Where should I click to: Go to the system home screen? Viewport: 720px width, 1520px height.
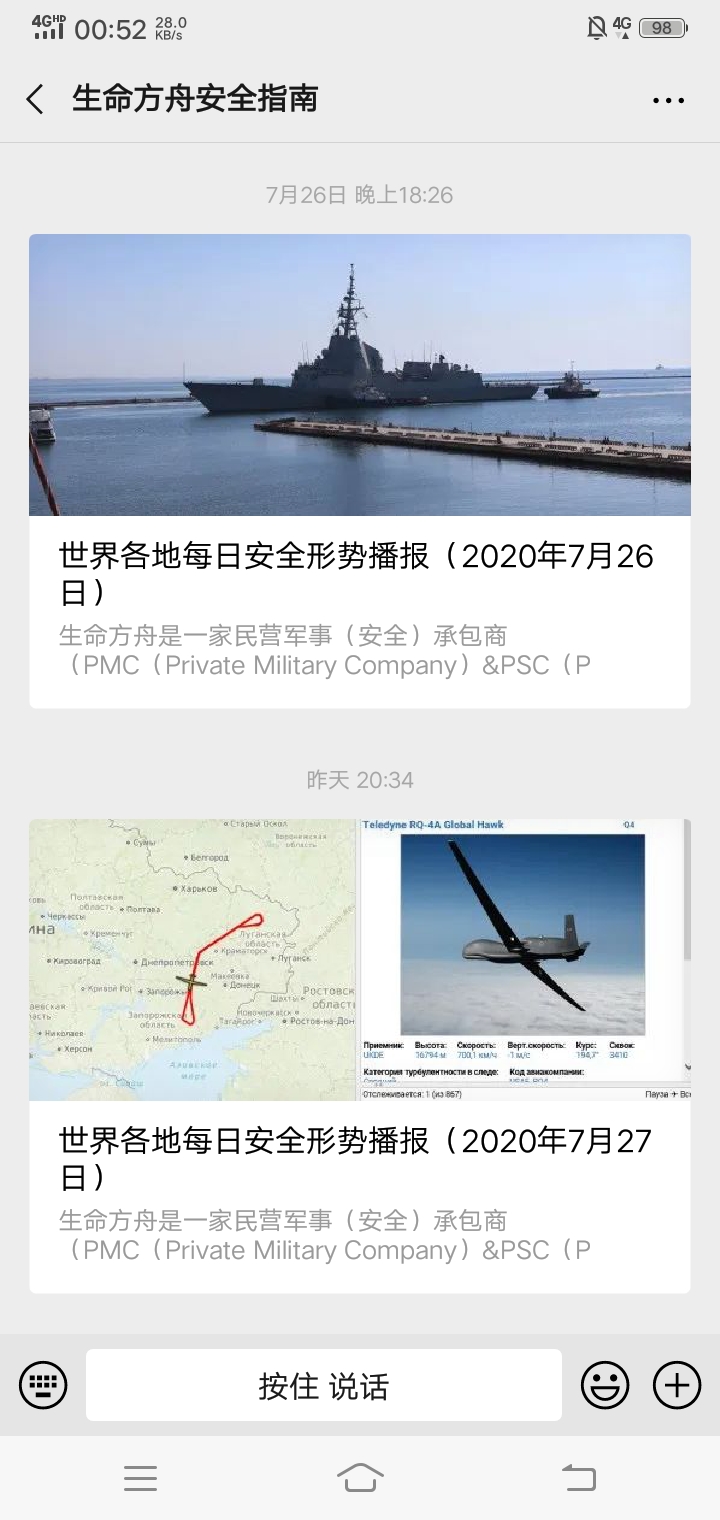(360, 1477)
